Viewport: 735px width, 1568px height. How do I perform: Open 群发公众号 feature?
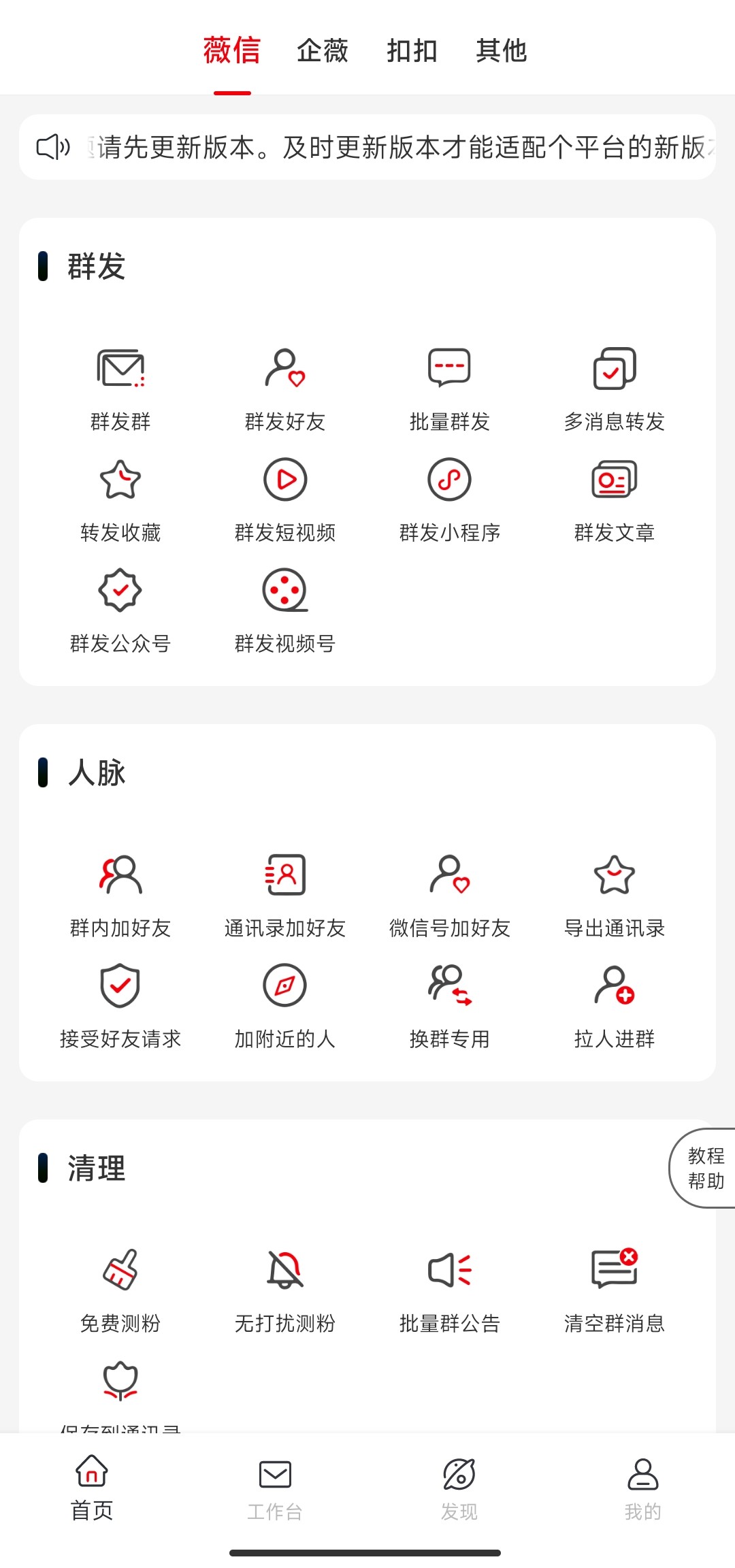[x=120, y=610]
